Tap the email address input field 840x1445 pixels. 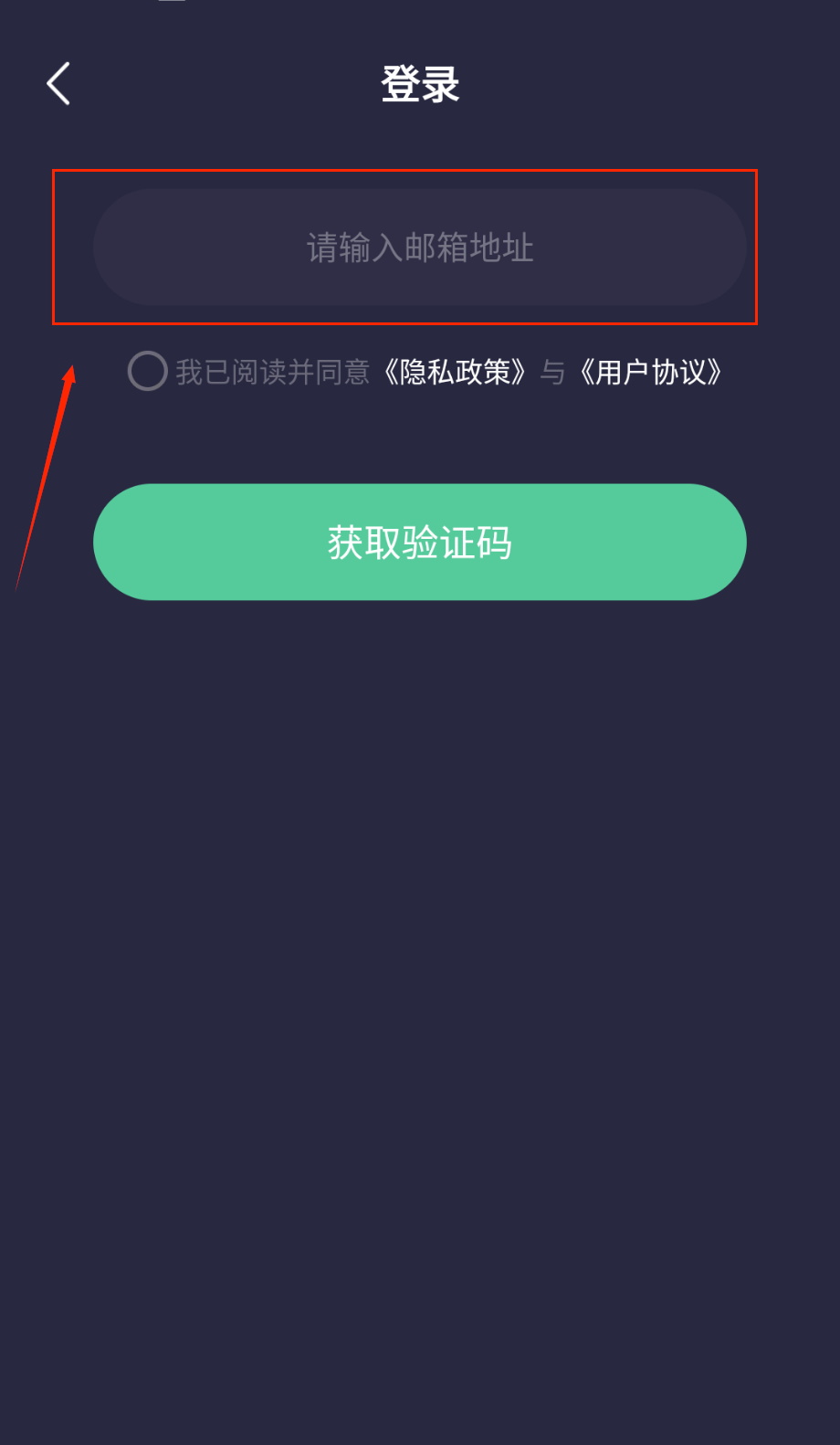pos(419,248)
